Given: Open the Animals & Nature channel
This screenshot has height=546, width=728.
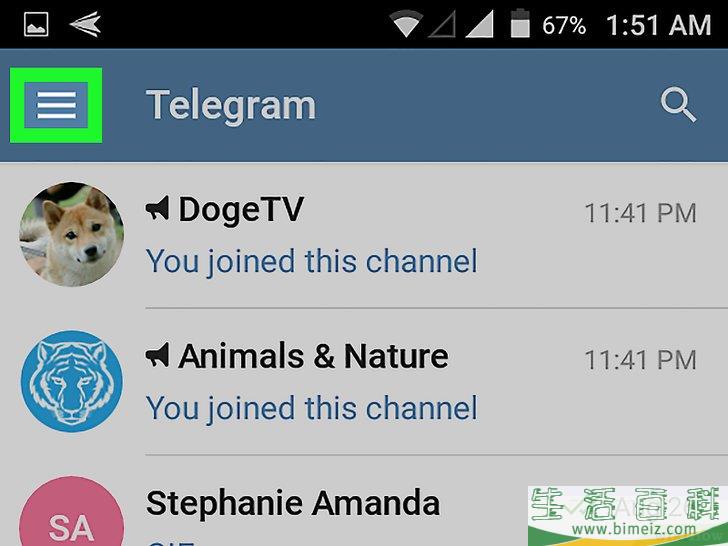Looking at the screenshot, I should 400,382.
